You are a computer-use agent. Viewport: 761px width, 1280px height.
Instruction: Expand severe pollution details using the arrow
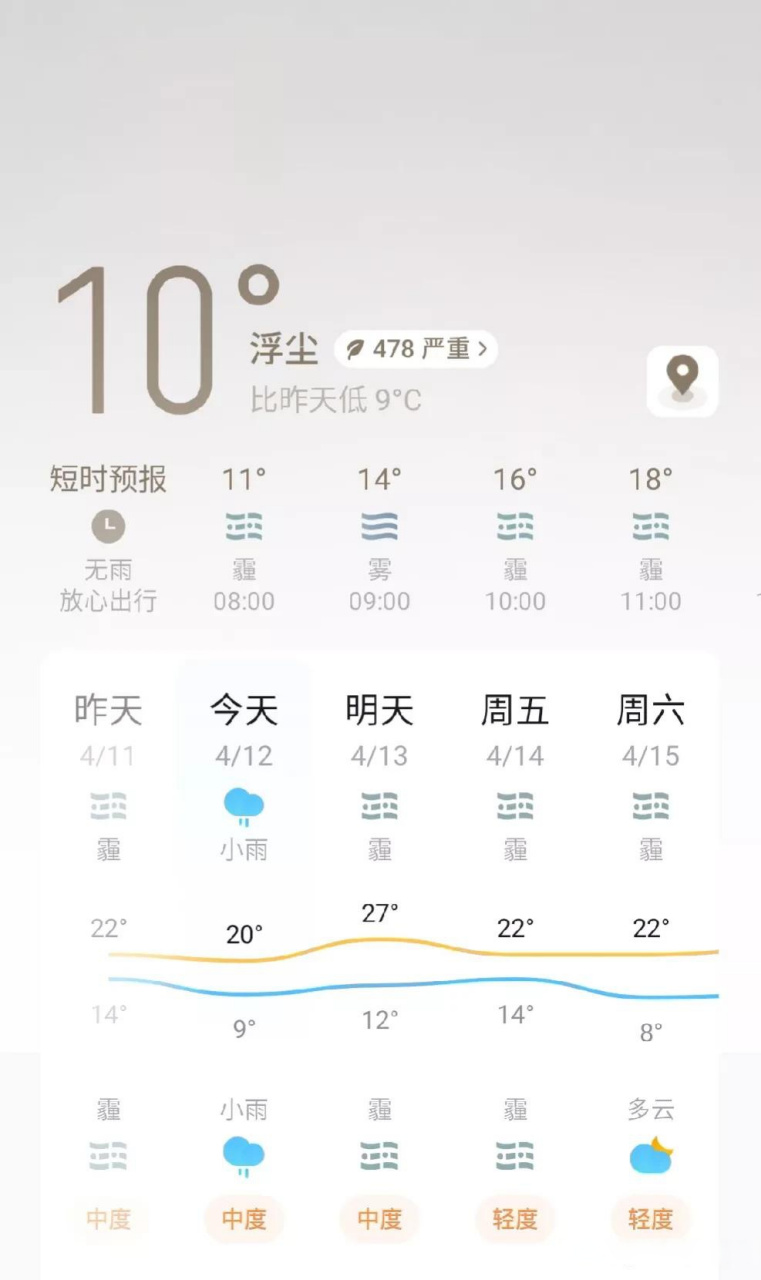(482, 348)
